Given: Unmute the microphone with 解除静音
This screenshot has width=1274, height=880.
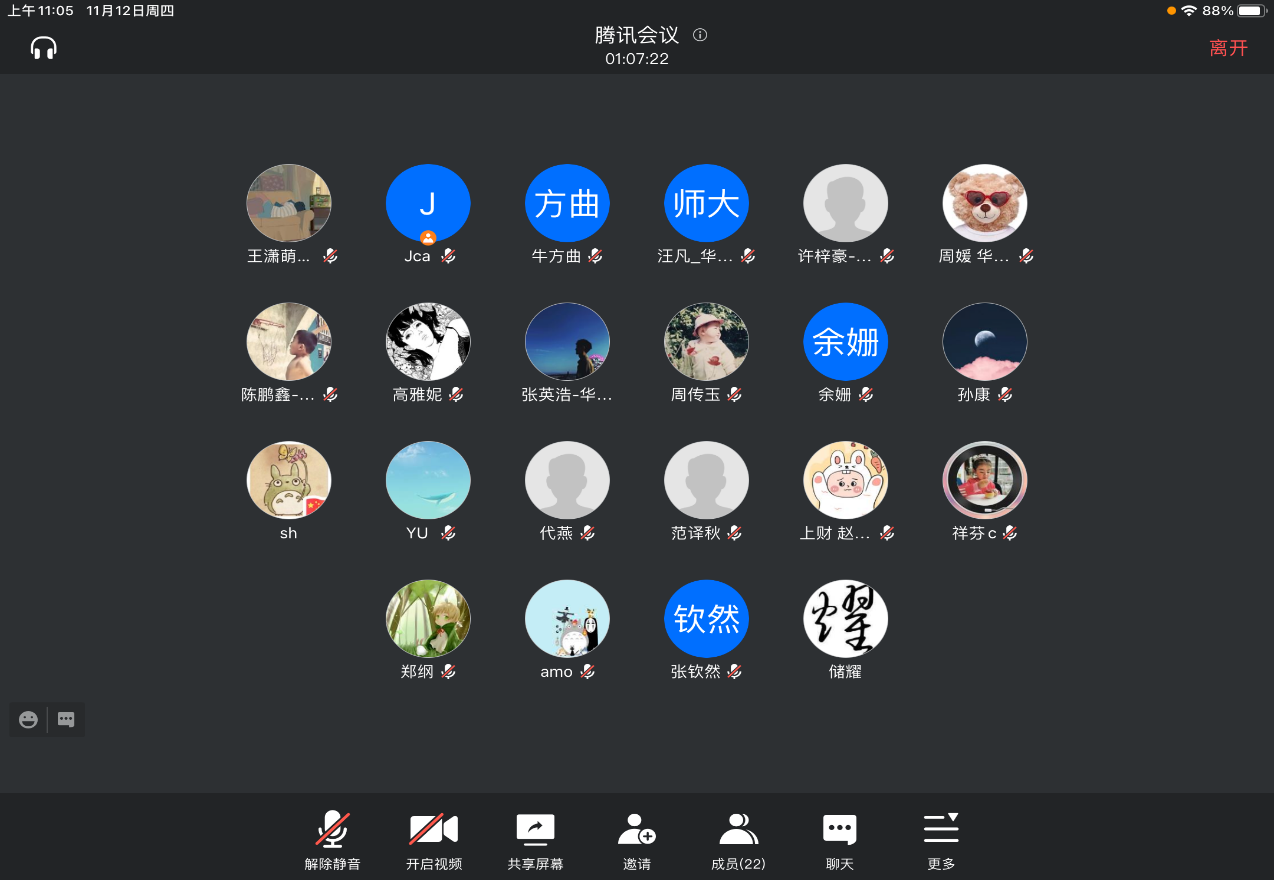Looking at the screenshot, I should [333, 840].
